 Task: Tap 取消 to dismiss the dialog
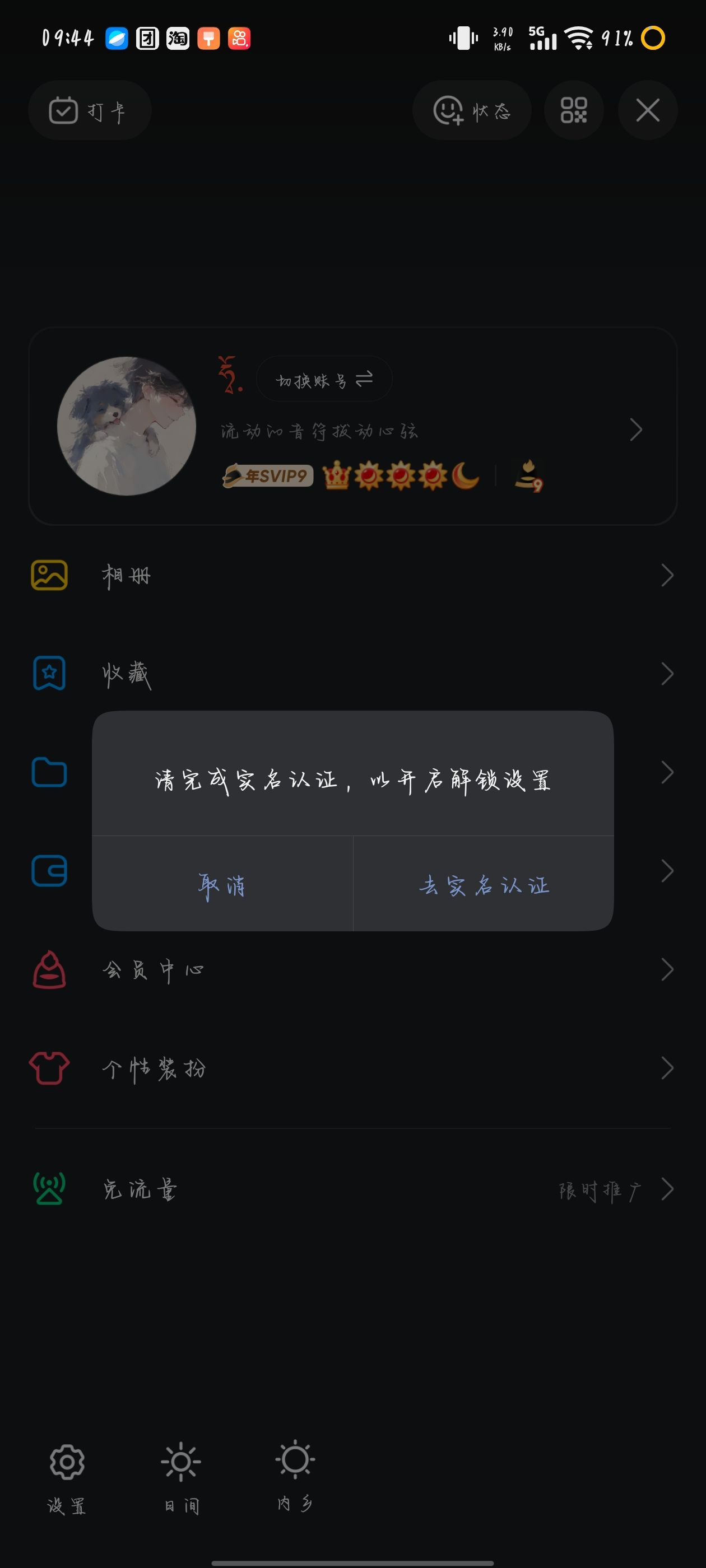pos(222,886)
